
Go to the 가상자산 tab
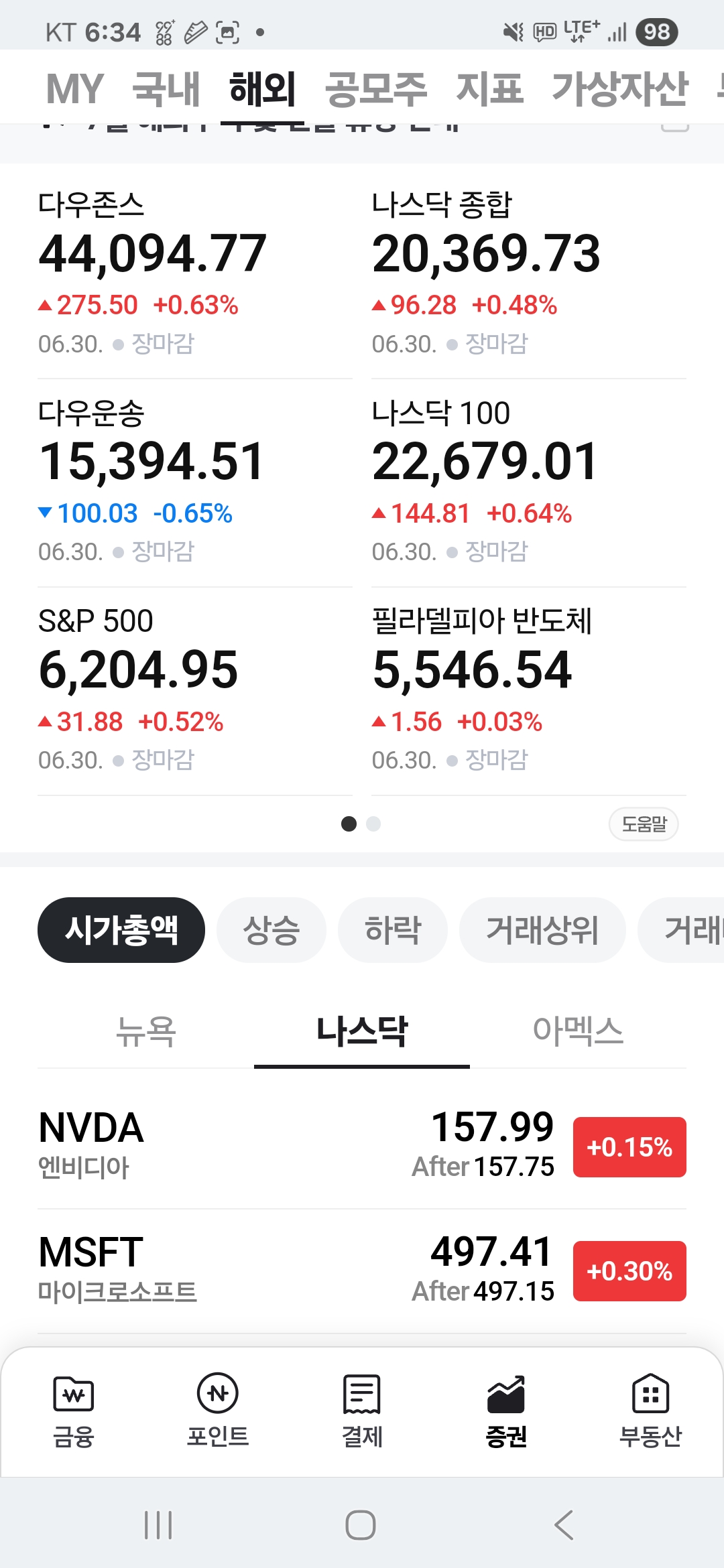click(x=619, y=88)
